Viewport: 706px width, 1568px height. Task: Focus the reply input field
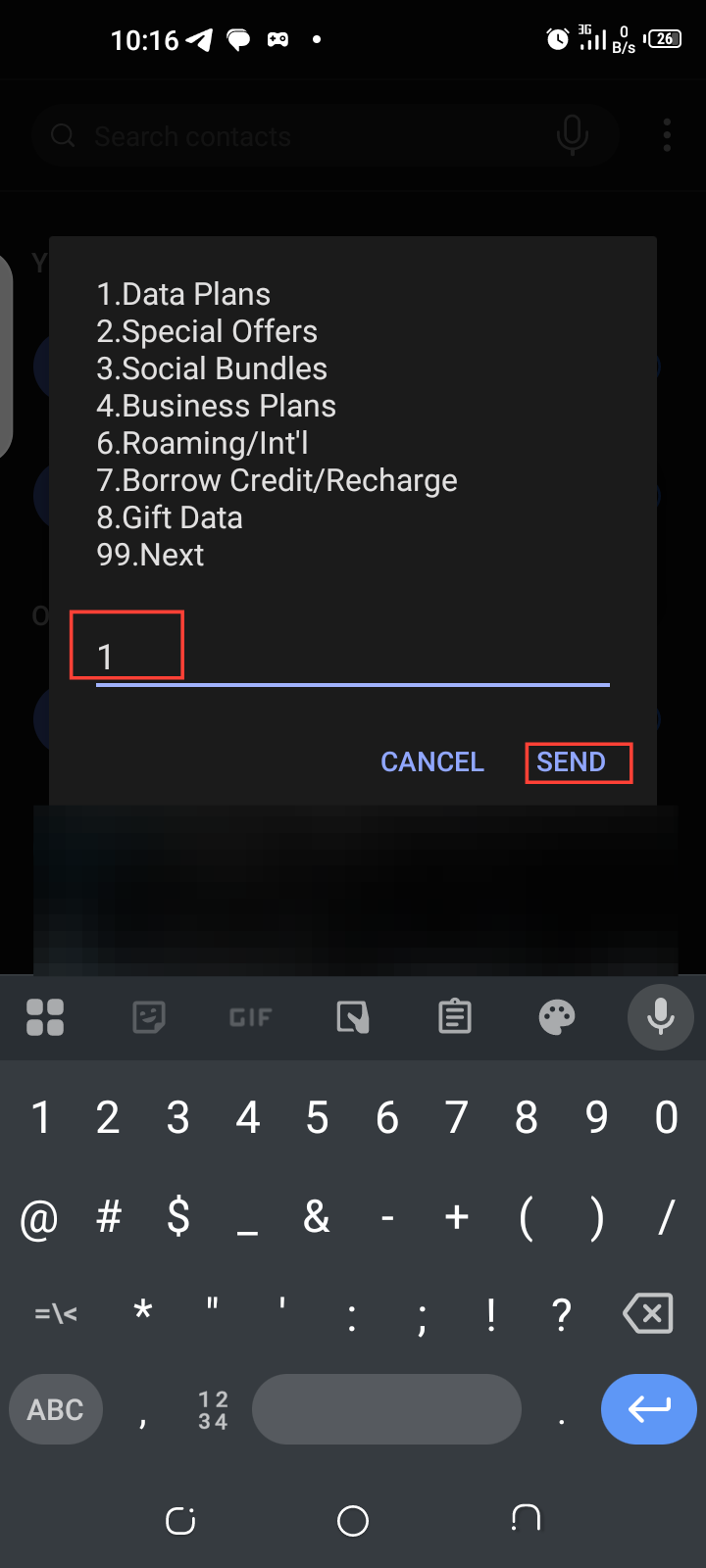click(351, 657)
